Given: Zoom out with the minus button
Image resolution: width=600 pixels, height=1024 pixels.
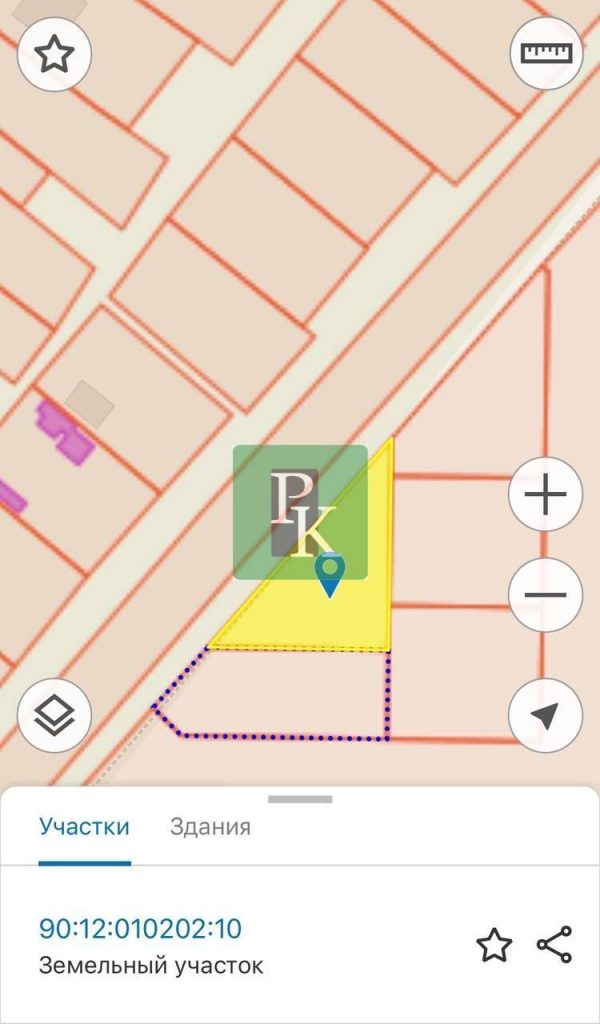Looking at the screenshot, I should [546, 595].
